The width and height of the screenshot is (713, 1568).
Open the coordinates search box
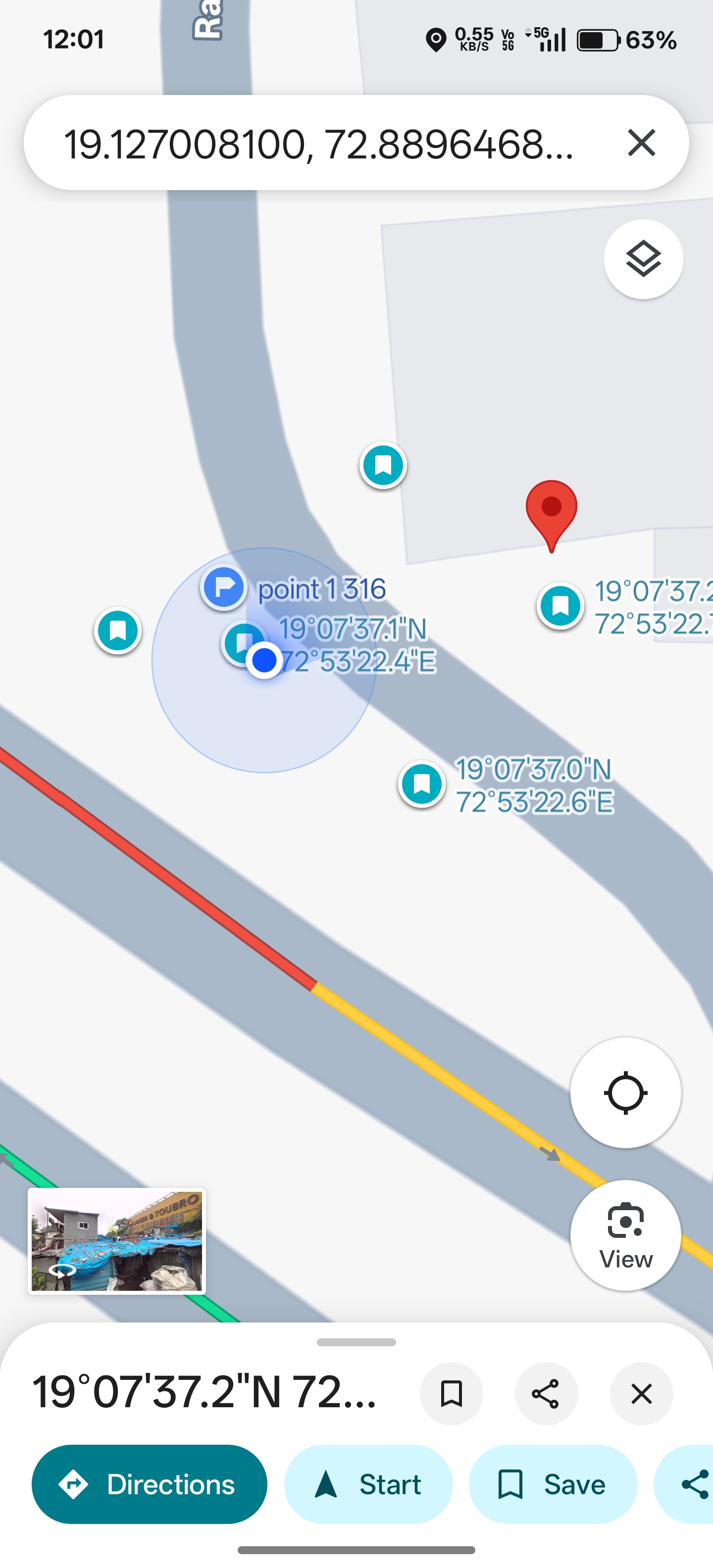pos(316,144)
